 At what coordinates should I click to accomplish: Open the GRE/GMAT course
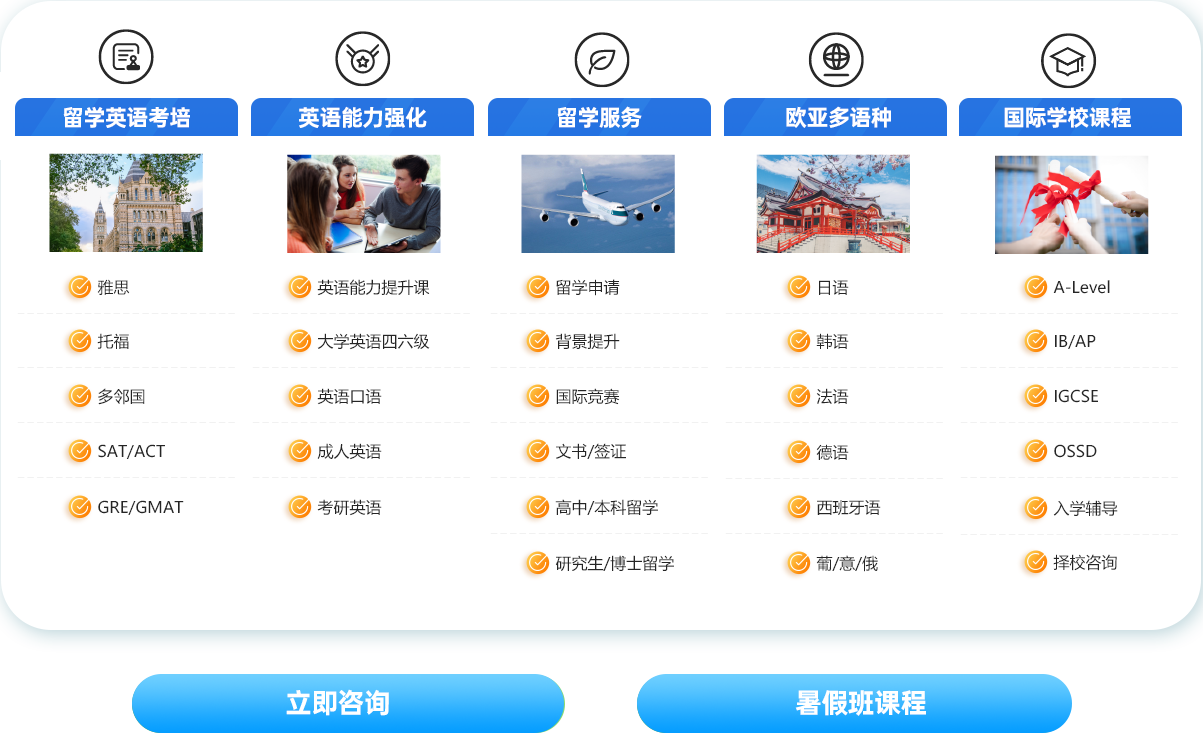tap(140, 508)
